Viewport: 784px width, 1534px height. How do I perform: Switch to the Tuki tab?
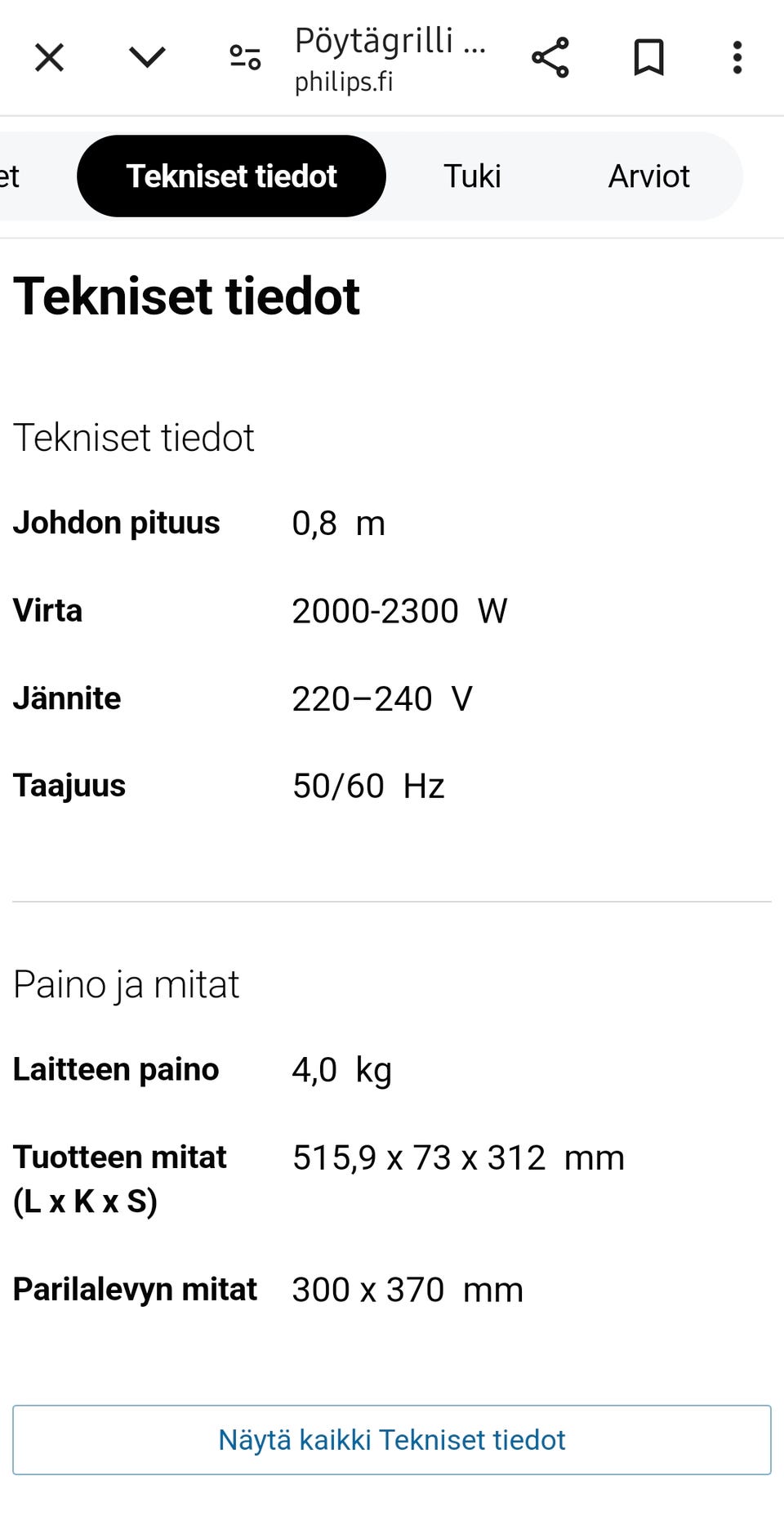(x=472, y=176)
